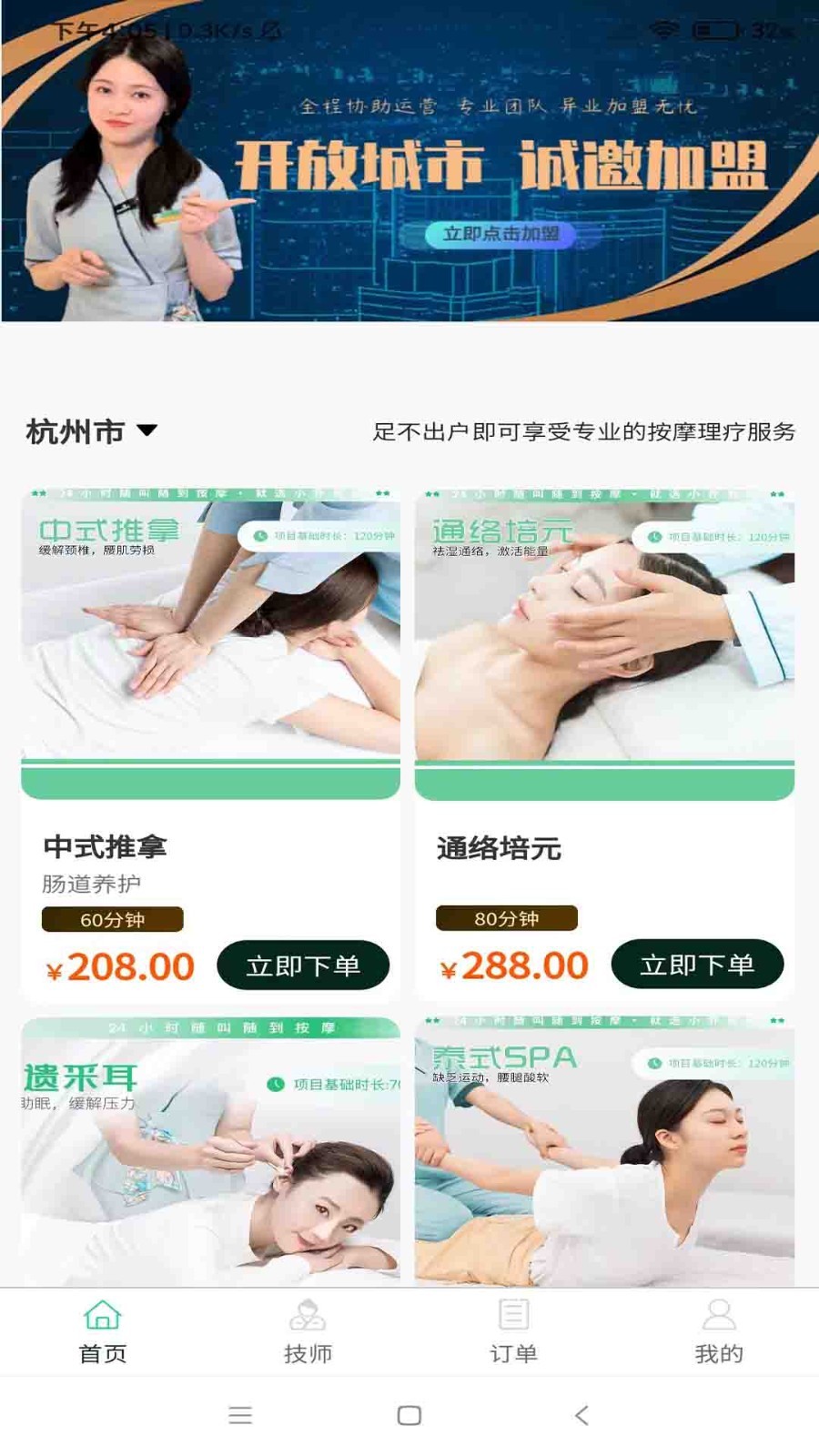This screenshot has width=819, height=1456.
Task: Order 通络培元 with 立即下单
Action: click(696, 965)
